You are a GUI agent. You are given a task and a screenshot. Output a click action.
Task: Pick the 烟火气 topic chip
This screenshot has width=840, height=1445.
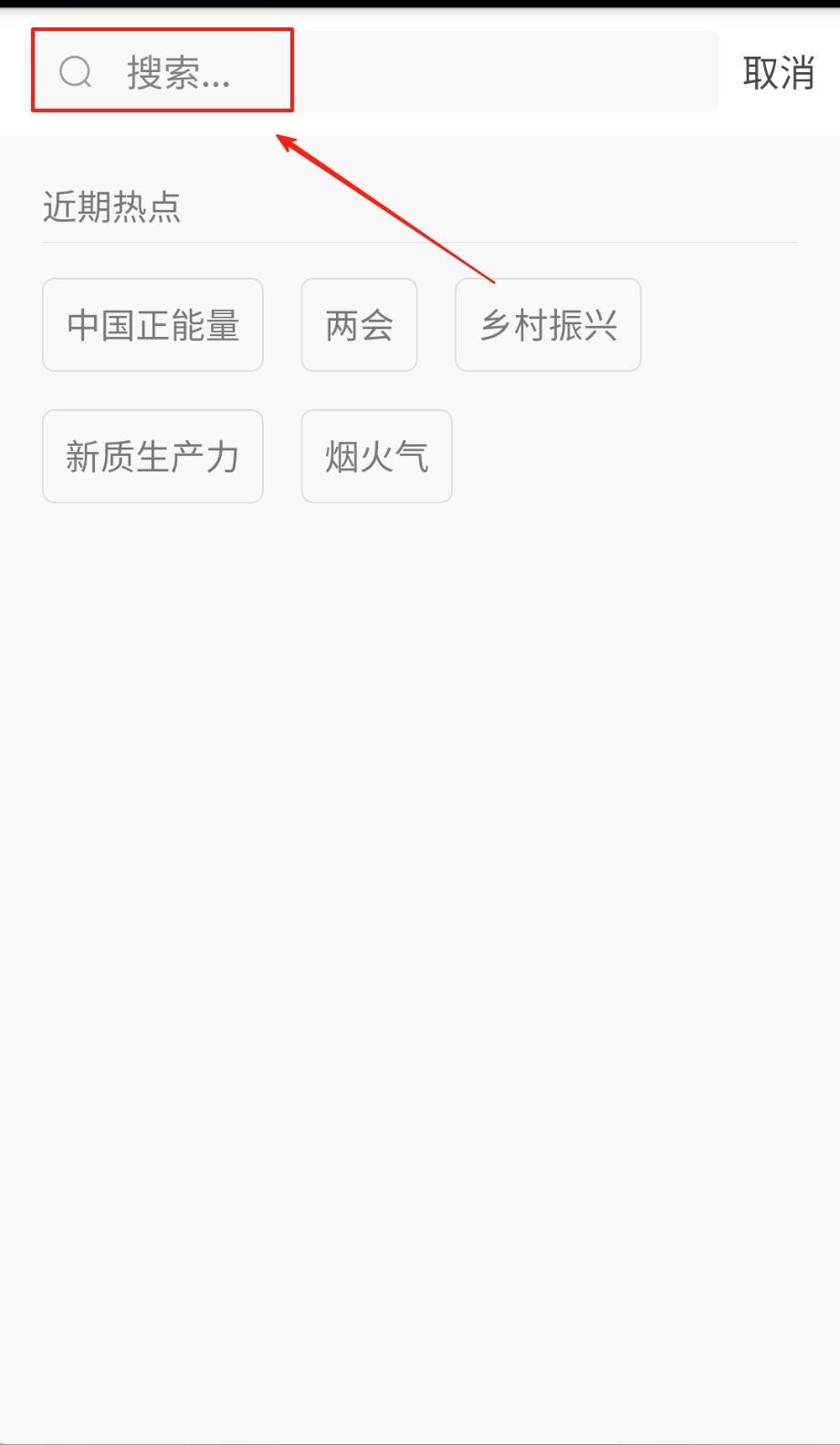pyautogui.click(x=376, y=457)
